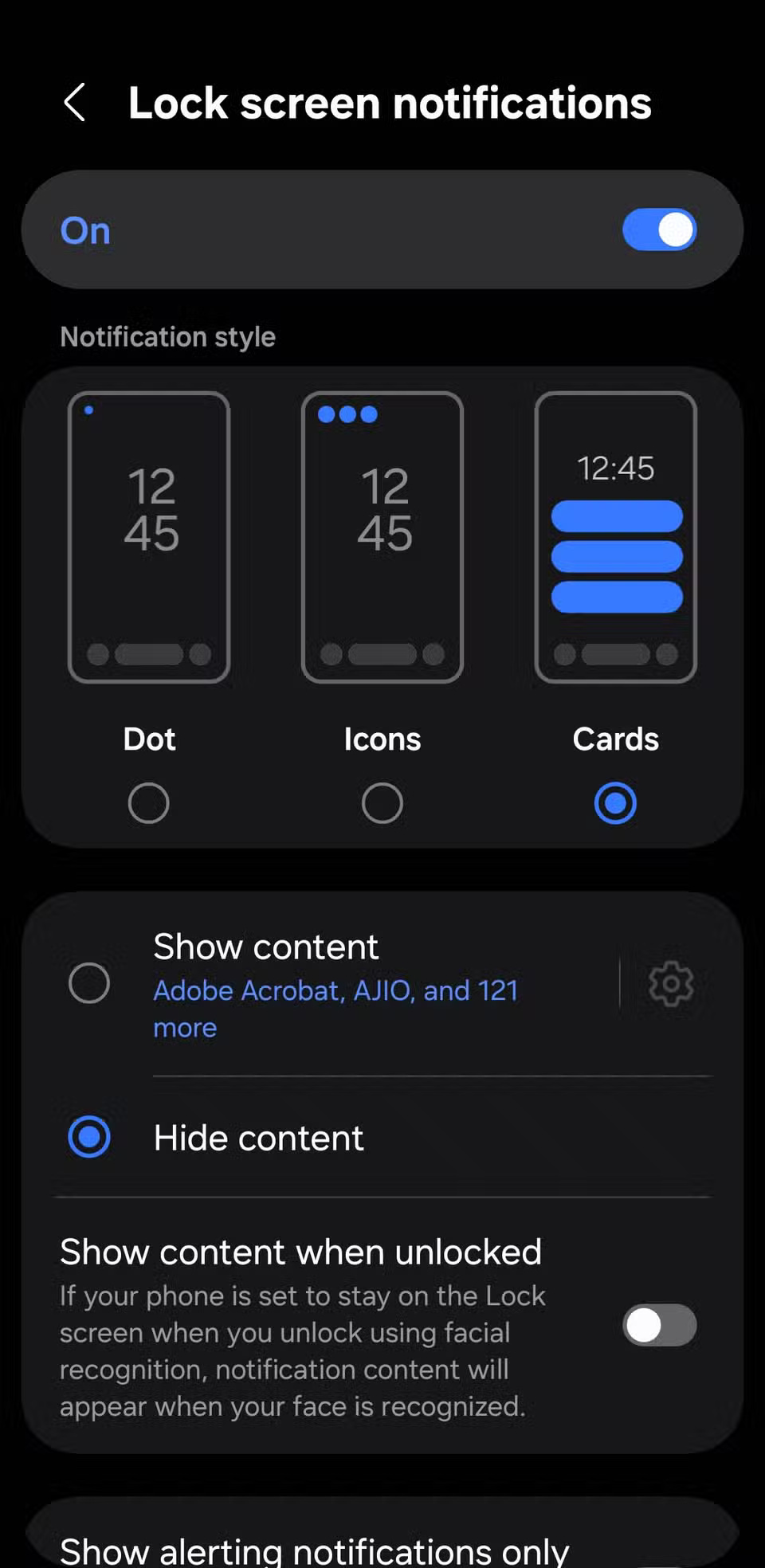Click the Icons style phone preview
This screenshot has height=1568, width=765.
[382, 535]
